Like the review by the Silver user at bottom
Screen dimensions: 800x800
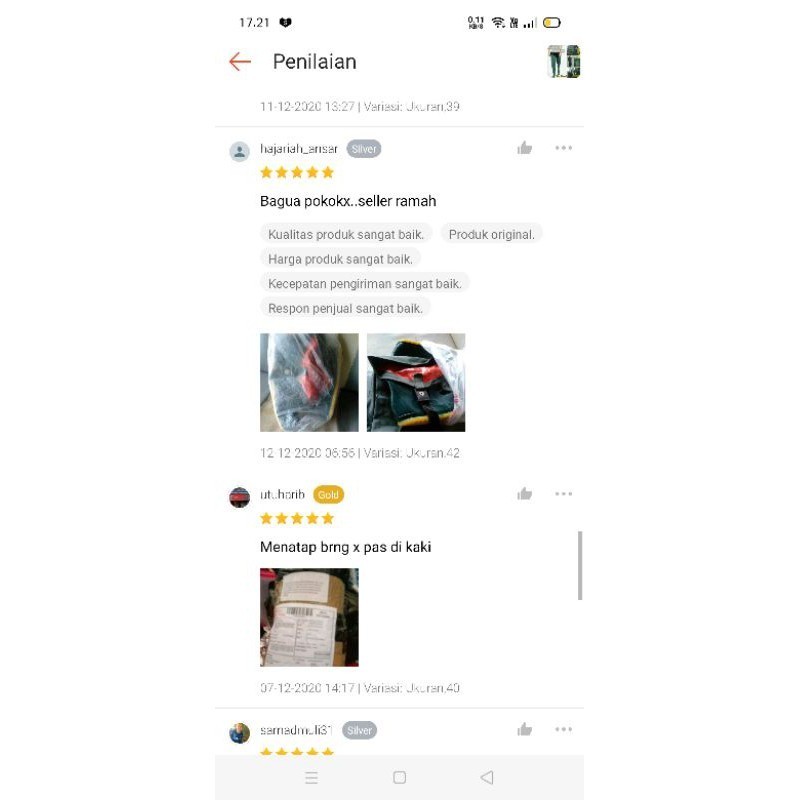click(x=525, y=730)
